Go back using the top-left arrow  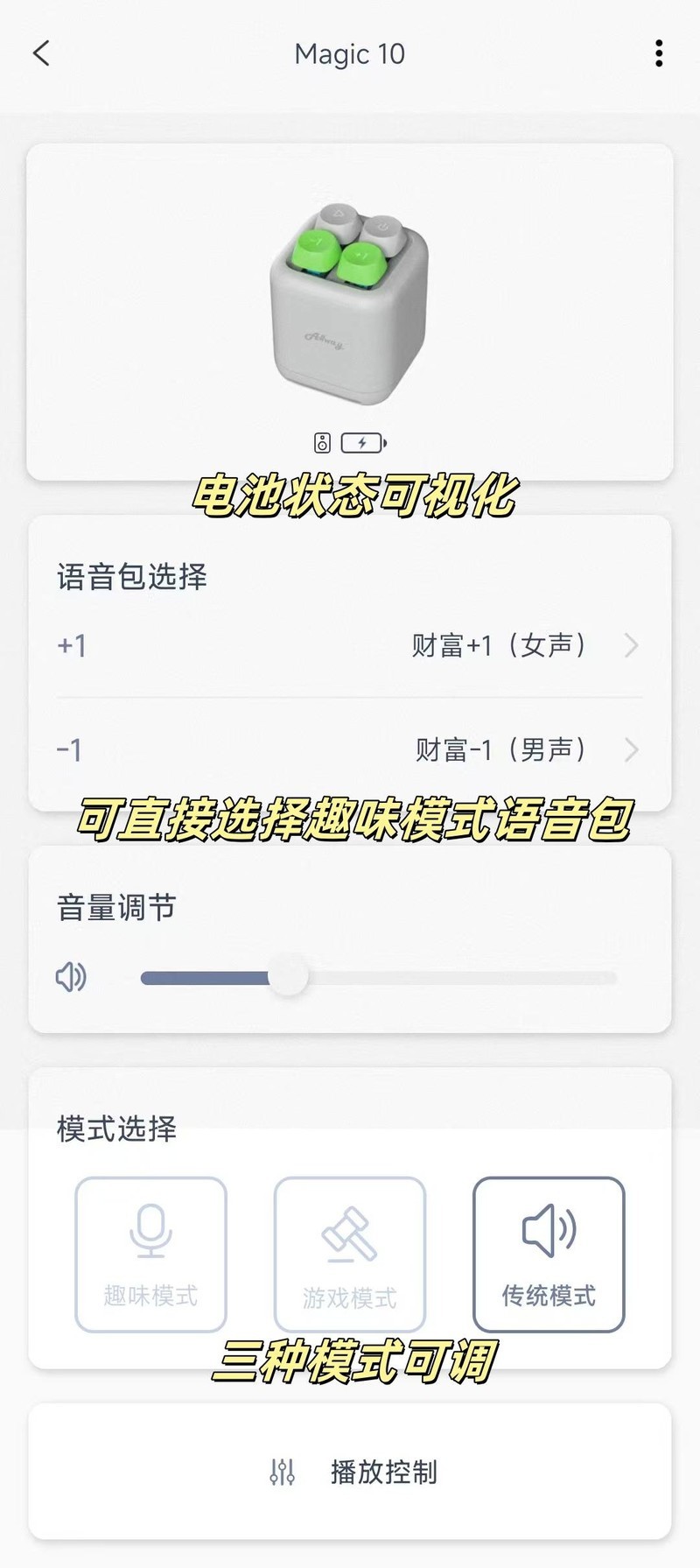(x=39, y=53)
